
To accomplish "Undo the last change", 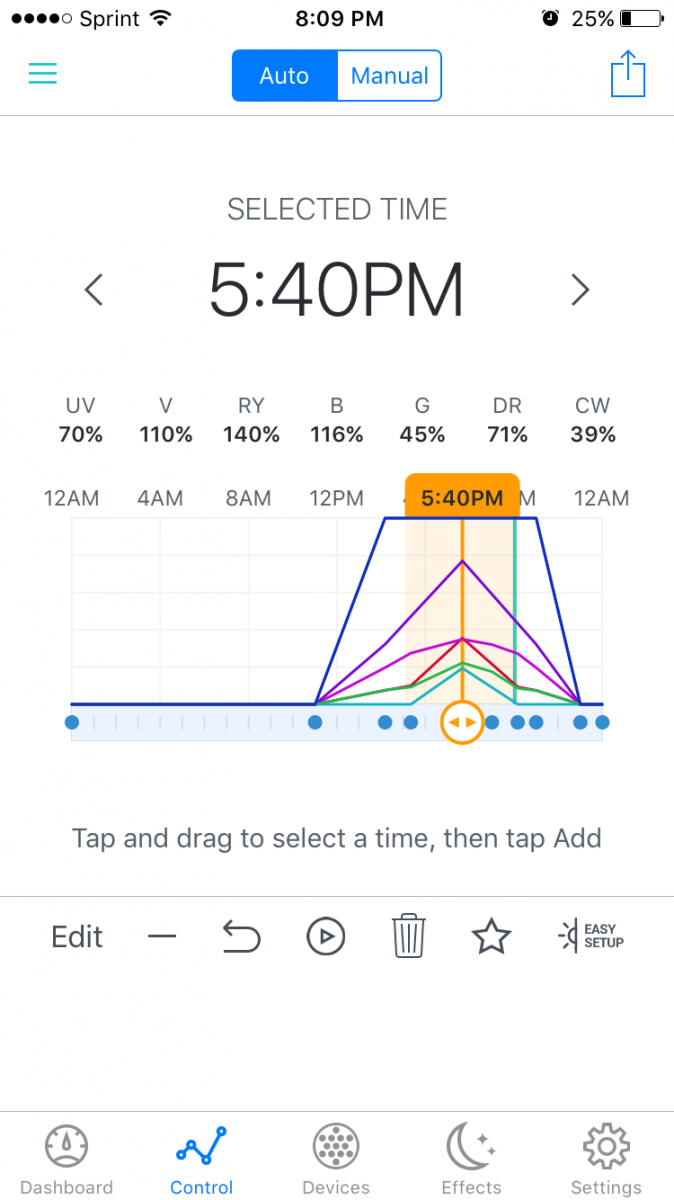I will click(x=241, y=937).
